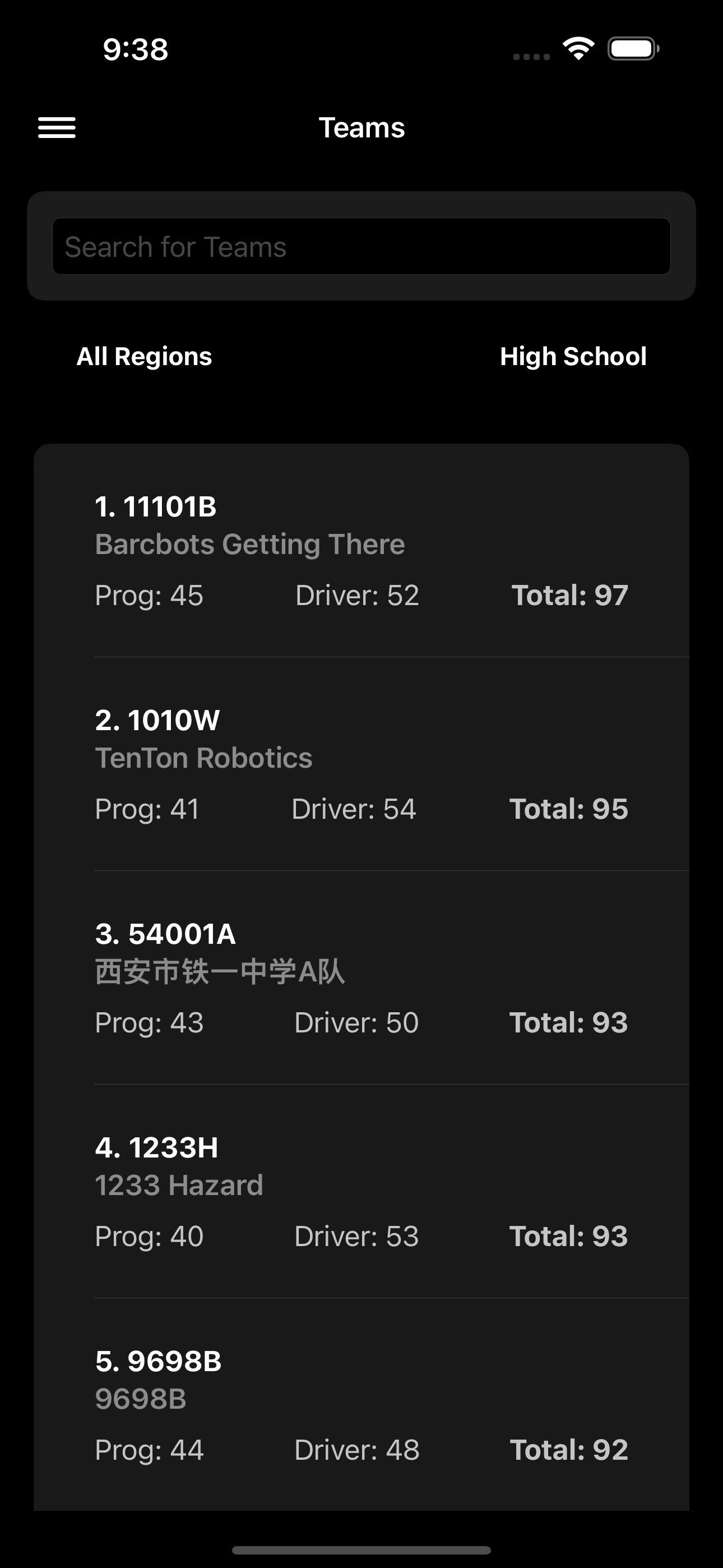Change the High School grade filter
723x1568 pixels.
[573, 357]
